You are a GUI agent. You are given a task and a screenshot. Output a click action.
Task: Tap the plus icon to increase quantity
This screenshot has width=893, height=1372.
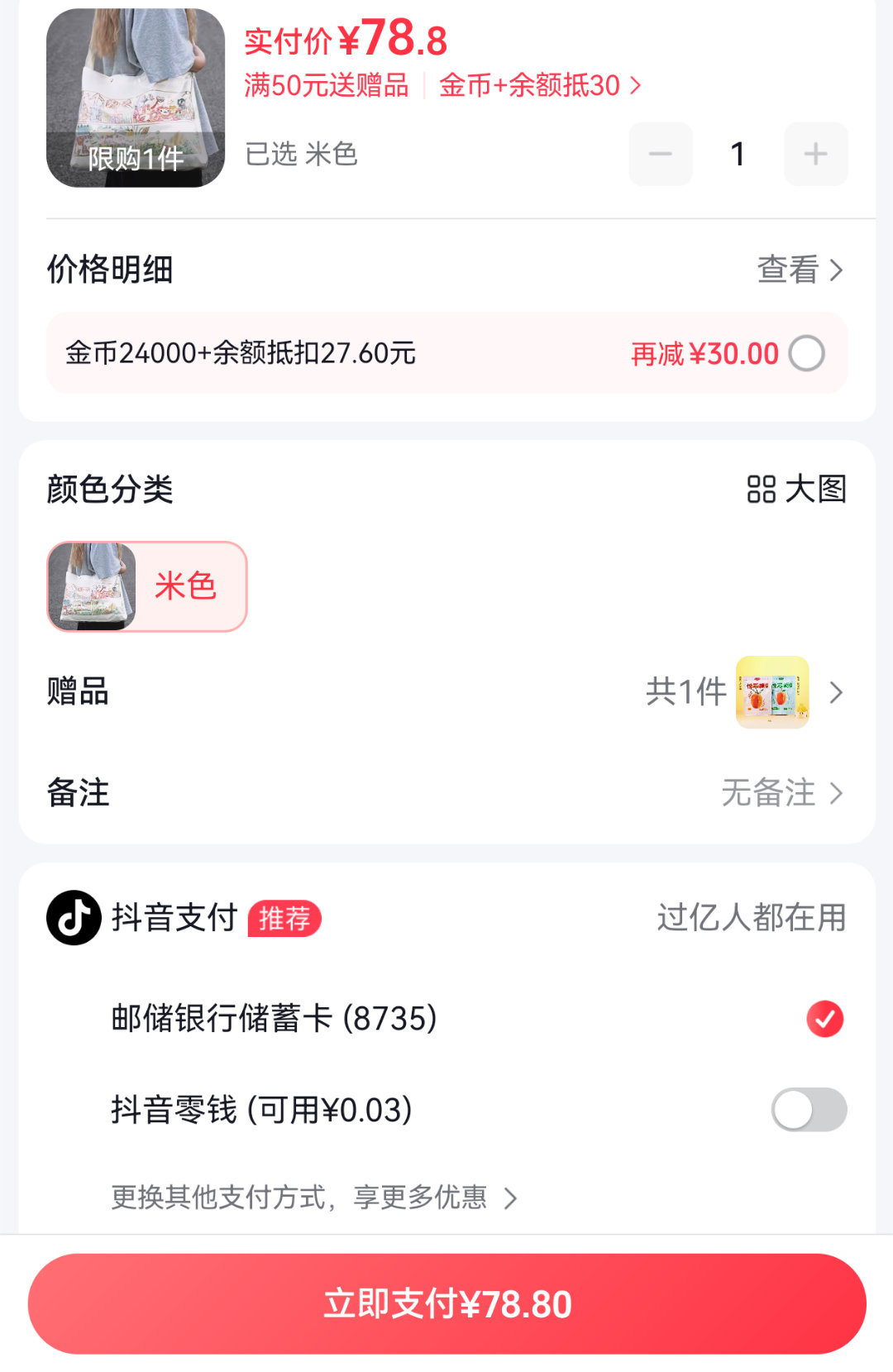814,154
